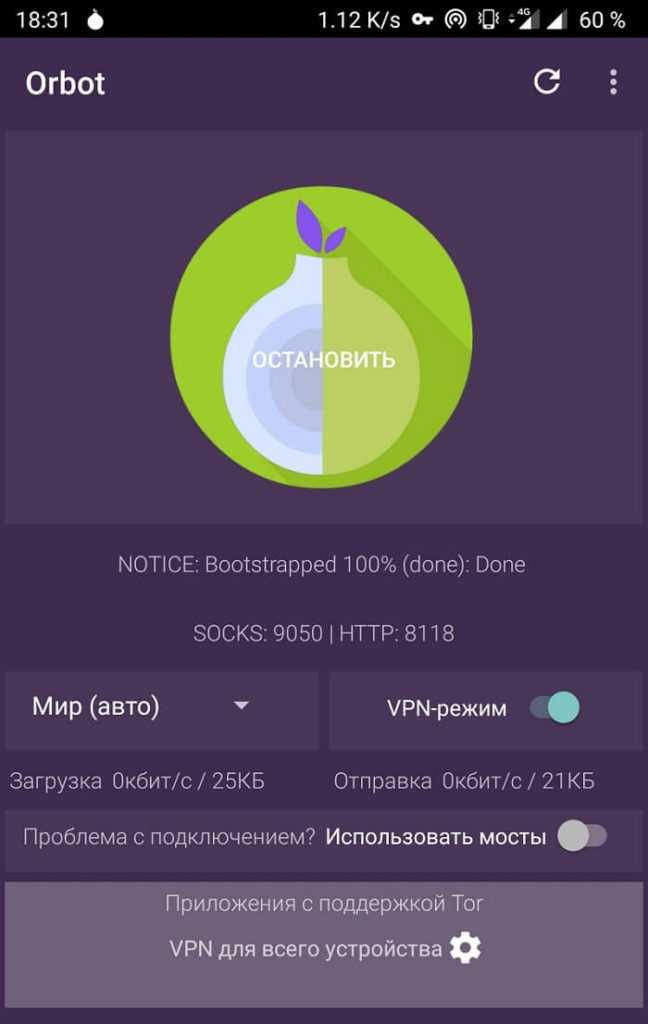Turn off the VPN-режим switch
The height and width of the screenshot is (1024, 648).
555,708
